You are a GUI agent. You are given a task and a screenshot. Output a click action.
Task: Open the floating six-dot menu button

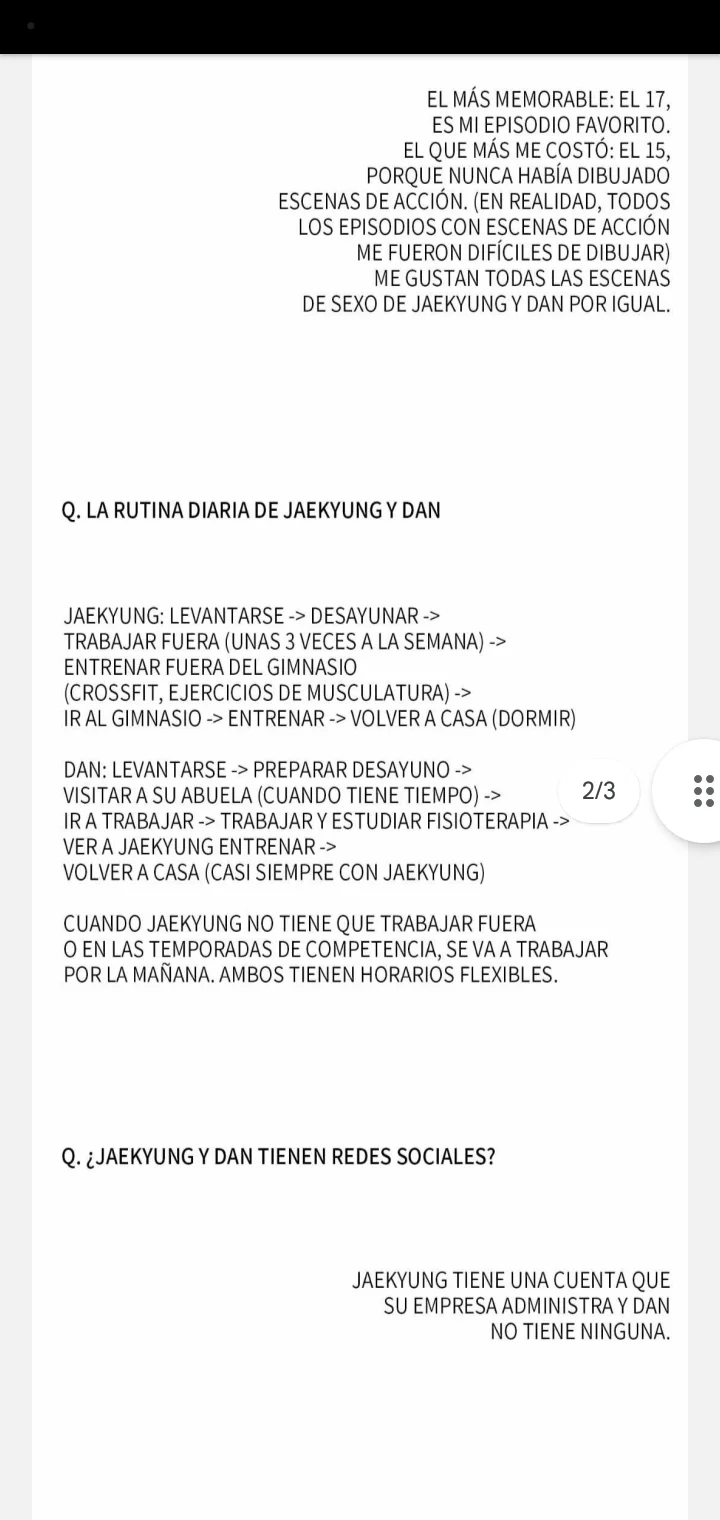(701, 790)
